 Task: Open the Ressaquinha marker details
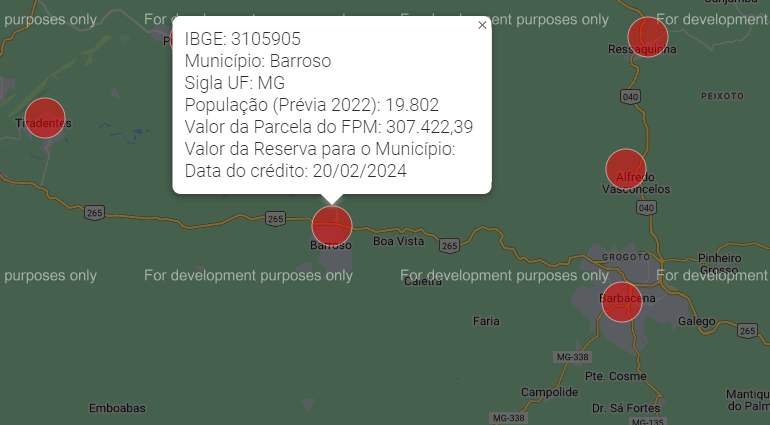(x=647, y=37)
